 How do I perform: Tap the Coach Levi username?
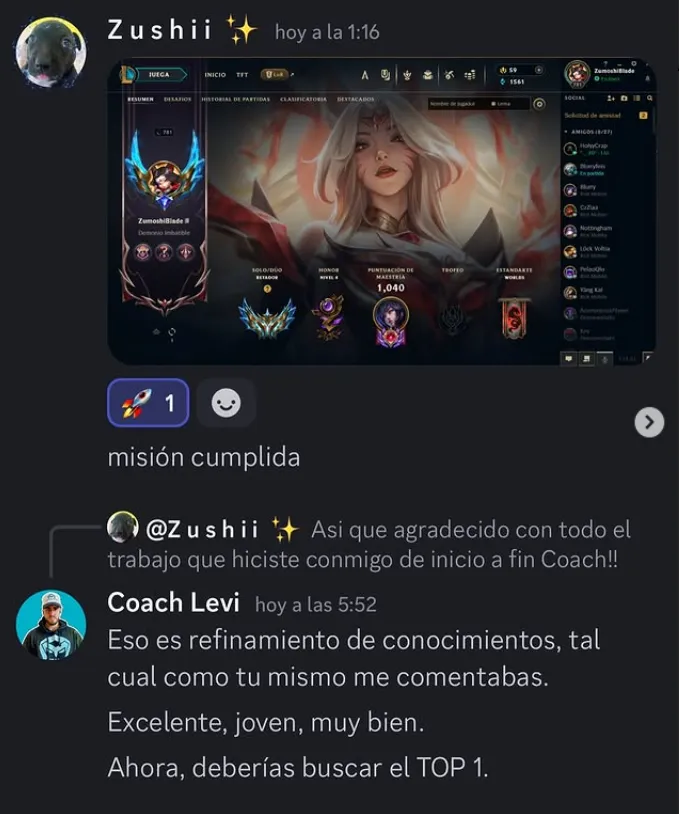[x=173, y=603]
